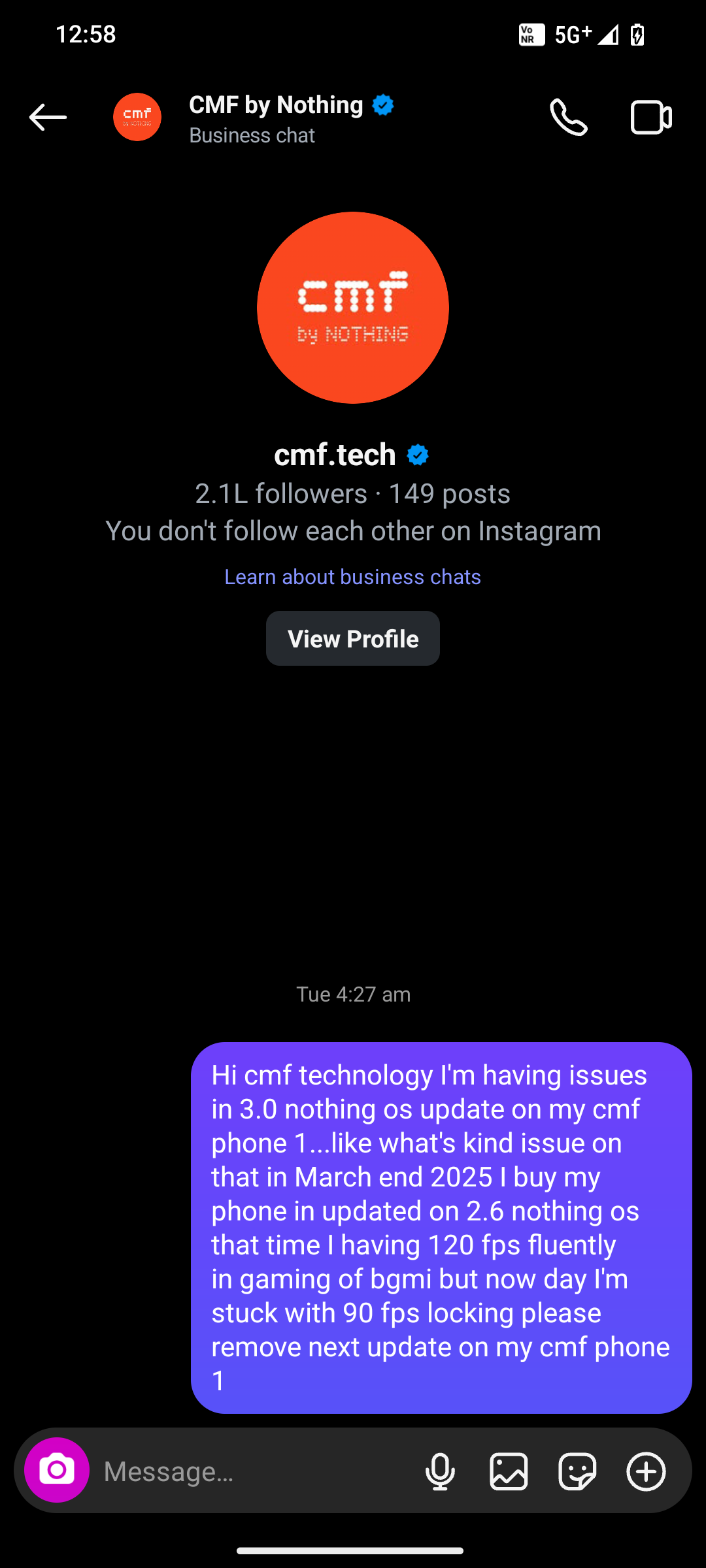Start a video call with CMF by Nothing
Viewport: 706px width, 1568px height.
650,118
